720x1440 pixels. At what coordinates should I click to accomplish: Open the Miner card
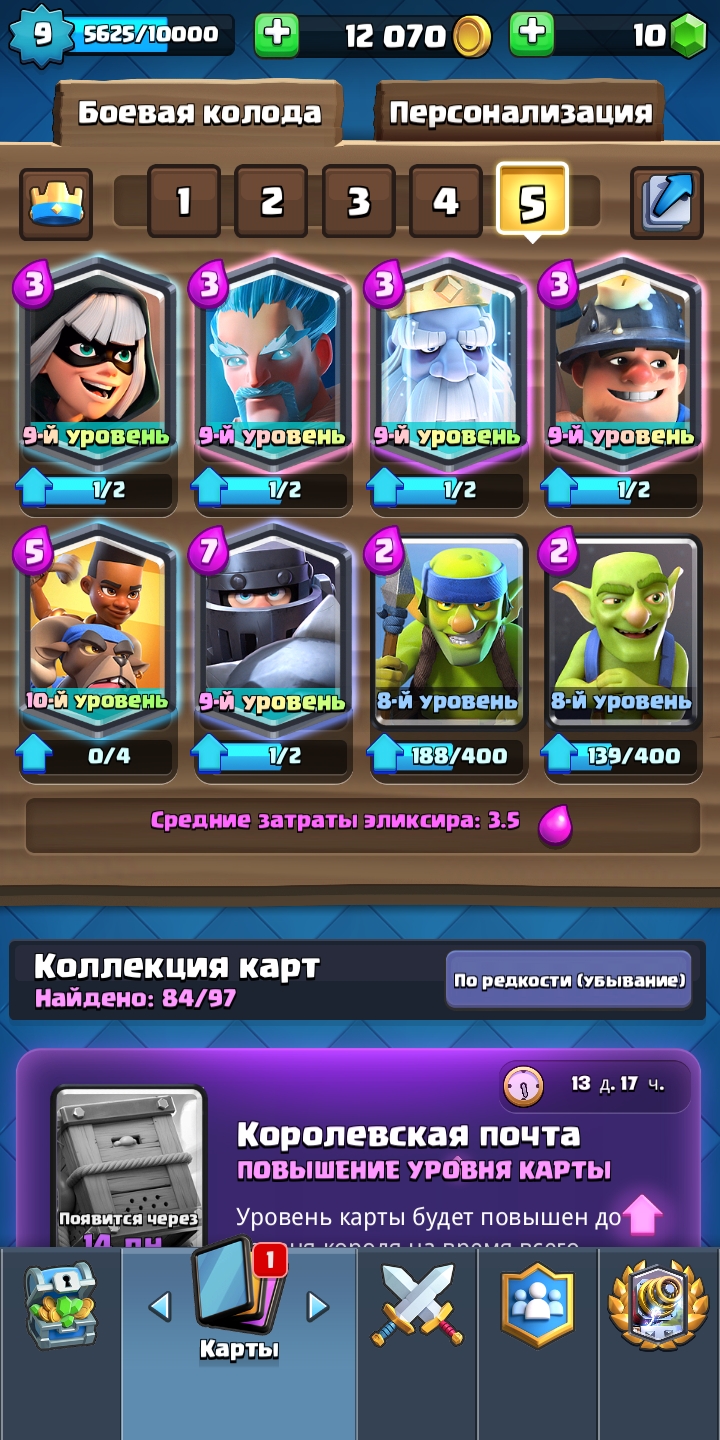point(622,362)
